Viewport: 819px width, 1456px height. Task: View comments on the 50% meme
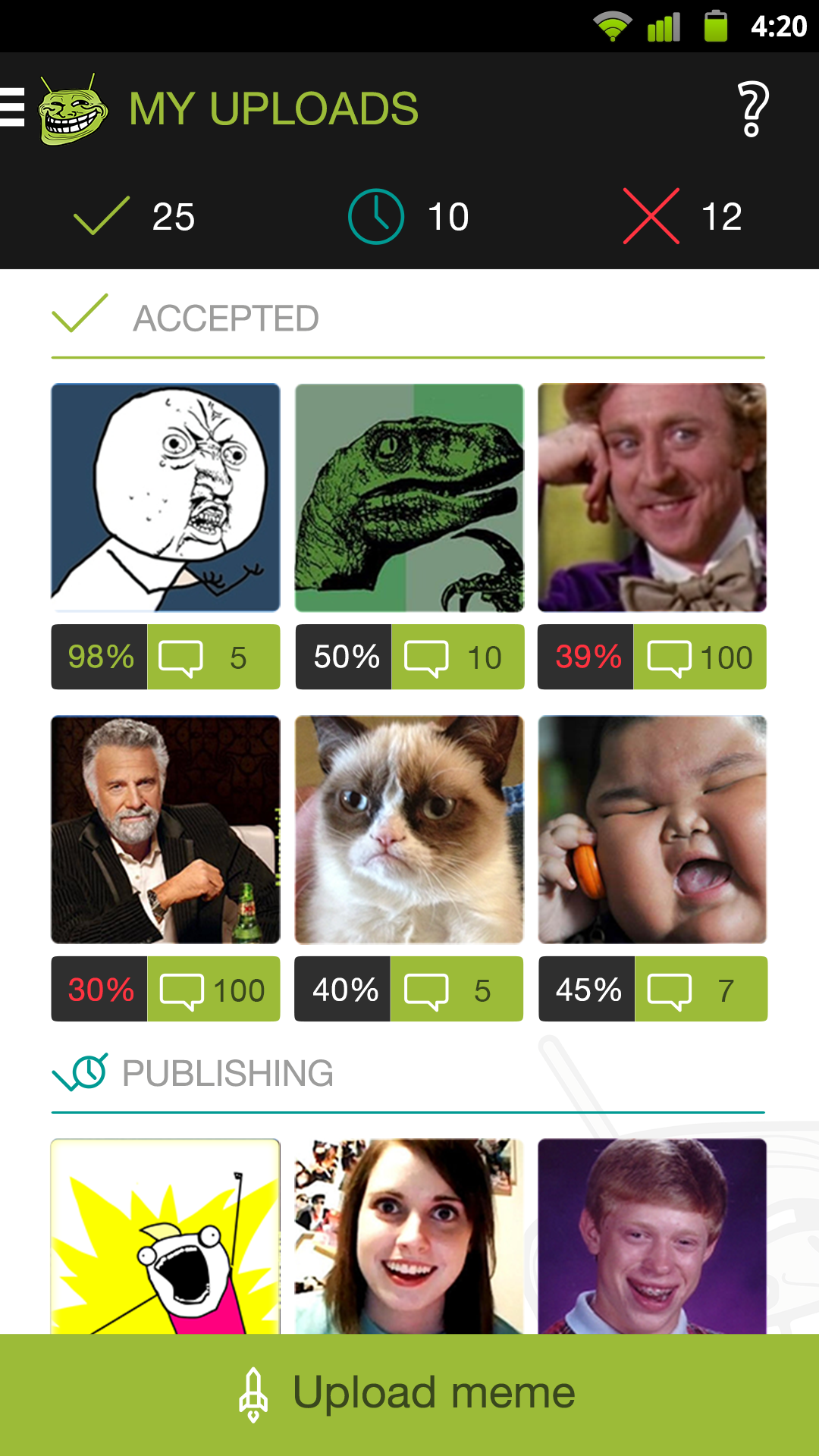tap(457, 657)
